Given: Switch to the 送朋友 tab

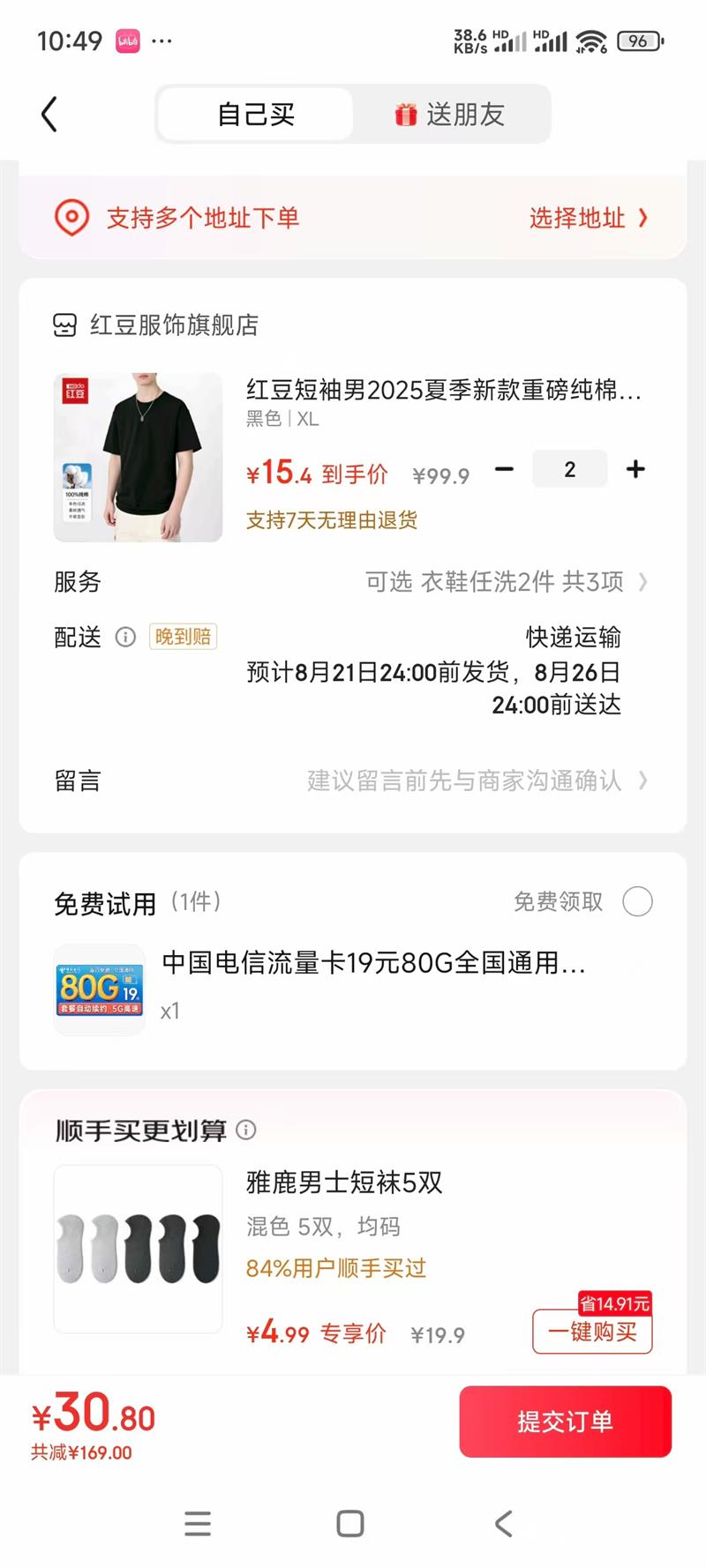Looking at the screenshot, I should click(450, 115).
